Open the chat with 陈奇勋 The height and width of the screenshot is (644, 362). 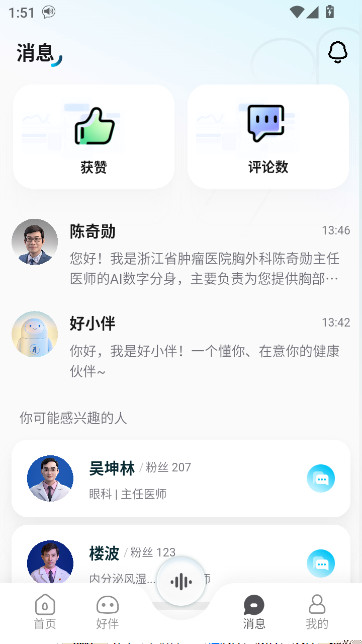181,255
